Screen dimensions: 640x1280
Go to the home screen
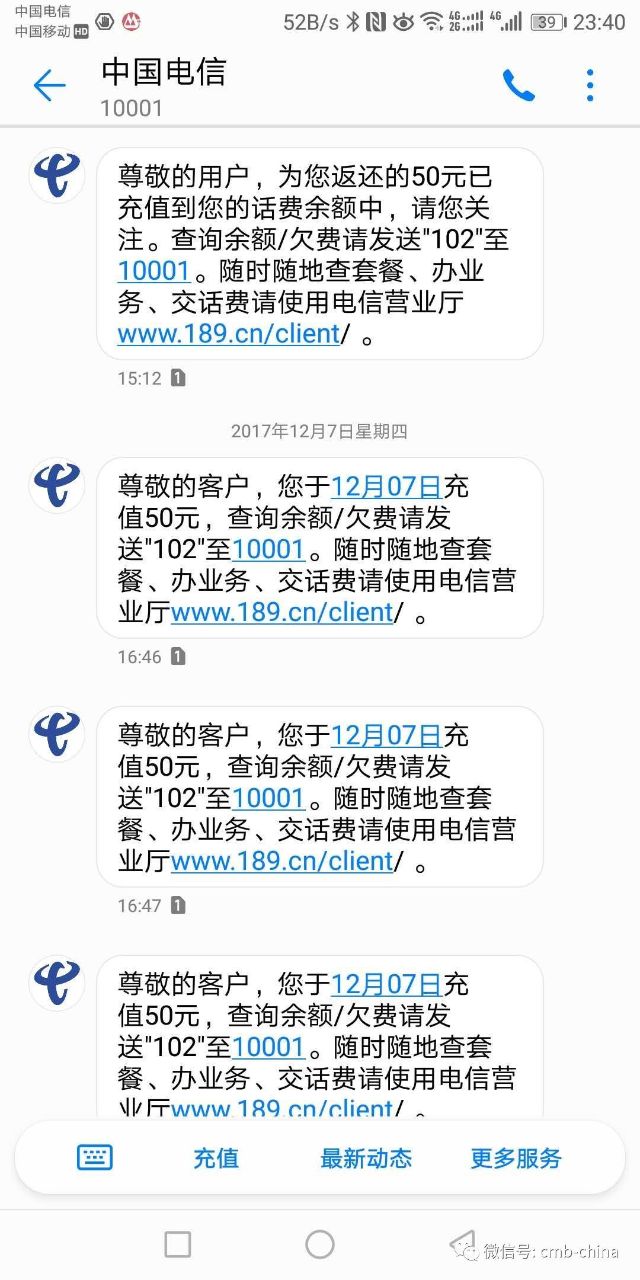coord(320,1244)
